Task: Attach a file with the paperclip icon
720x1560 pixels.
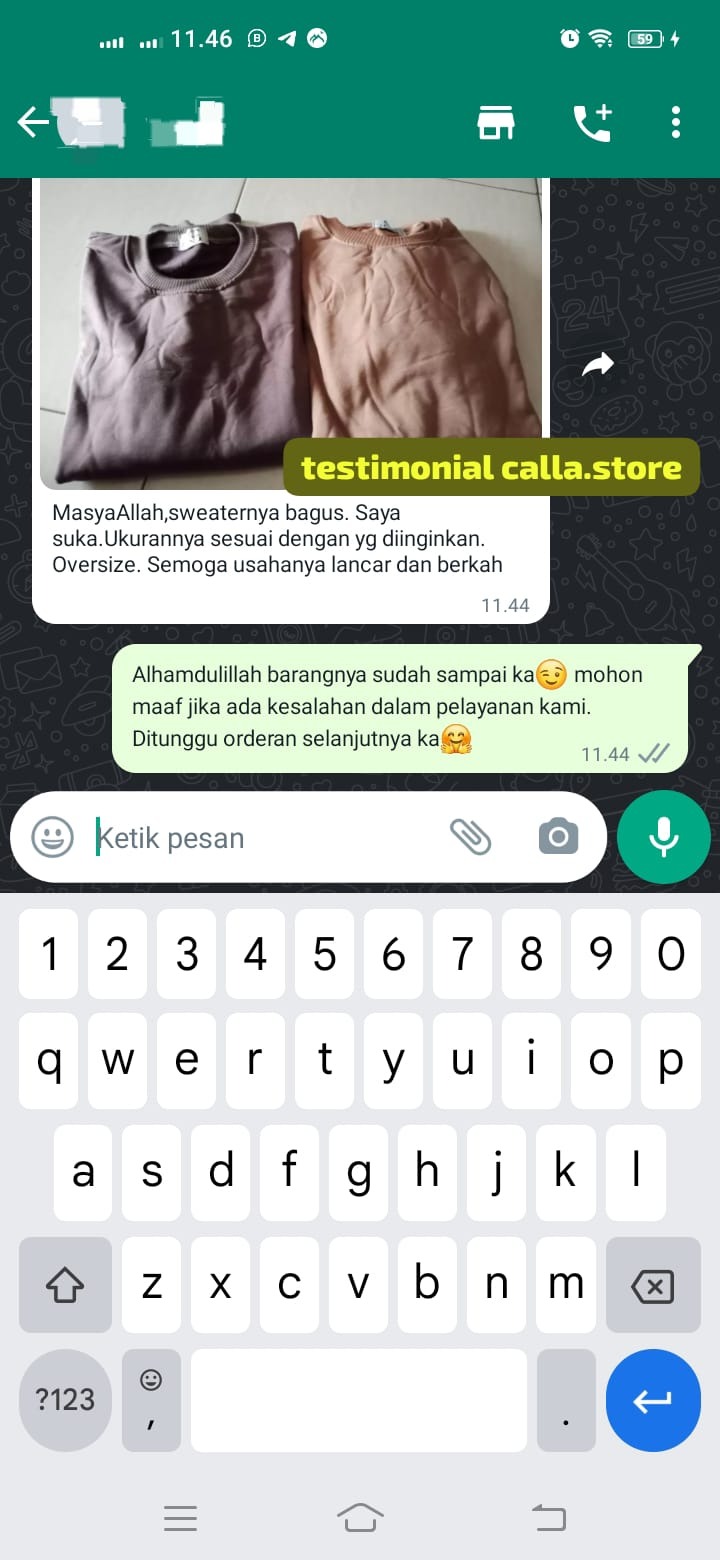Action: coord(470,837)
